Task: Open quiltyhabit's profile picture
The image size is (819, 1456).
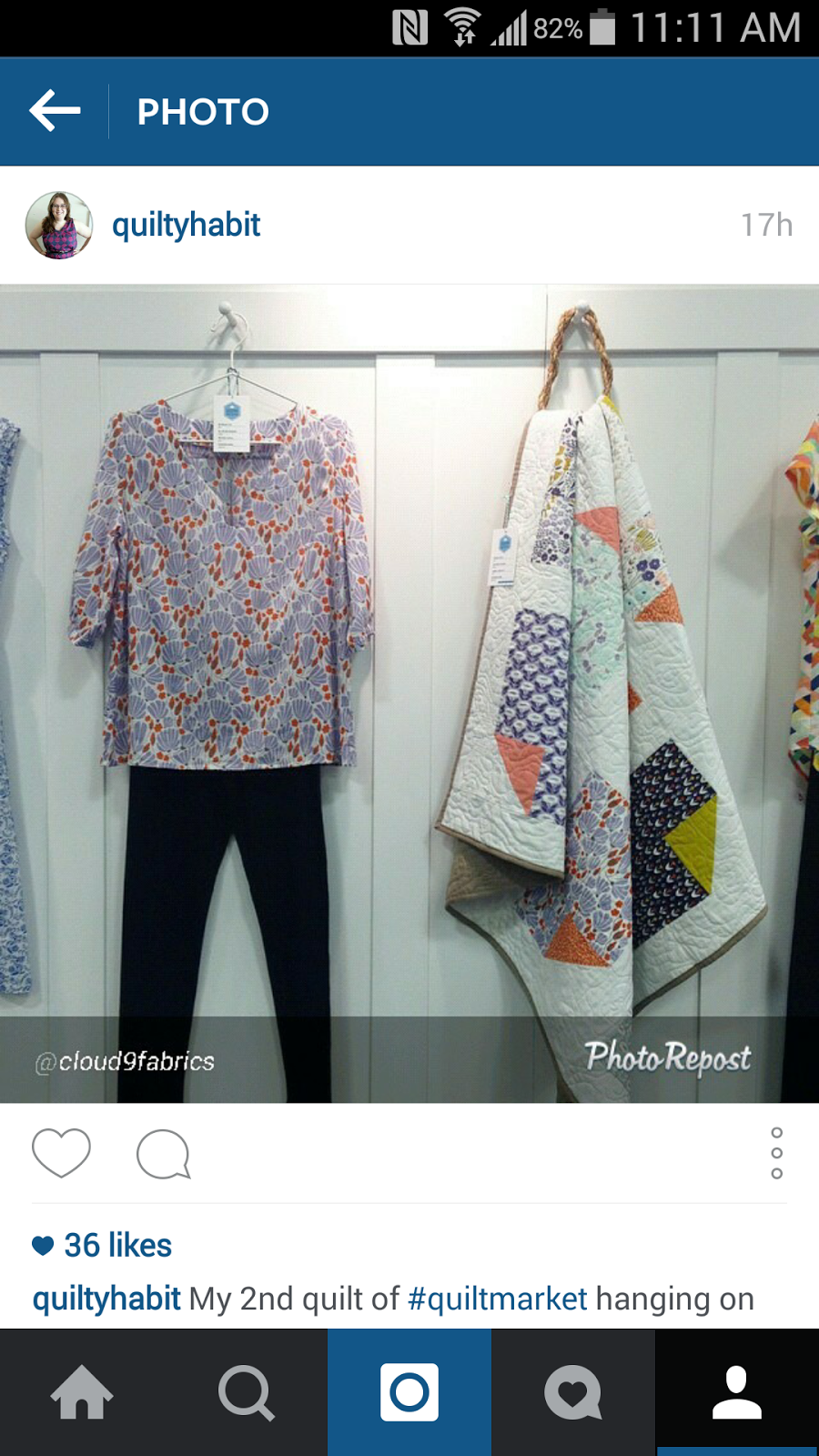Action: (59, 226)
